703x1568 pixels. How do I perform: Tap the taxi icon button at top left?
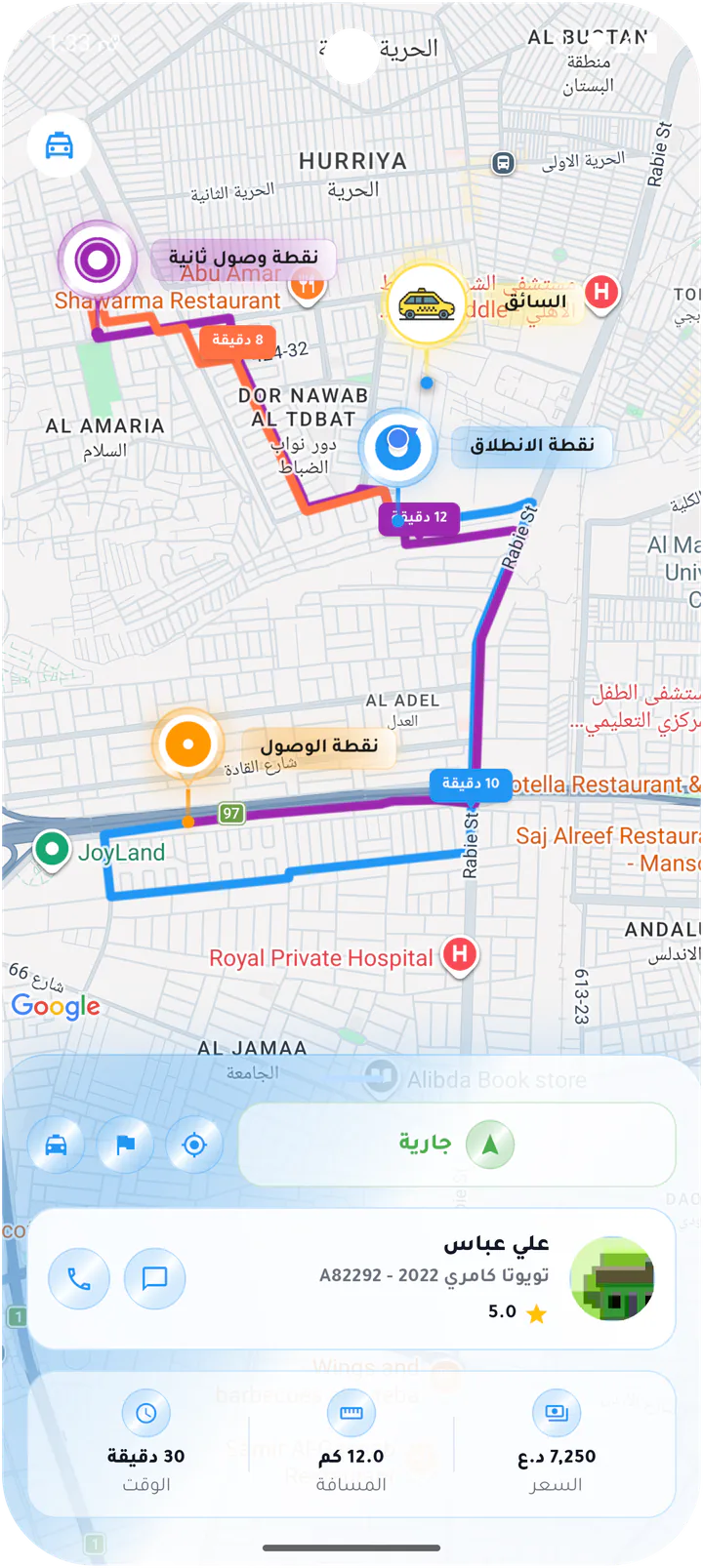[60, 146]
